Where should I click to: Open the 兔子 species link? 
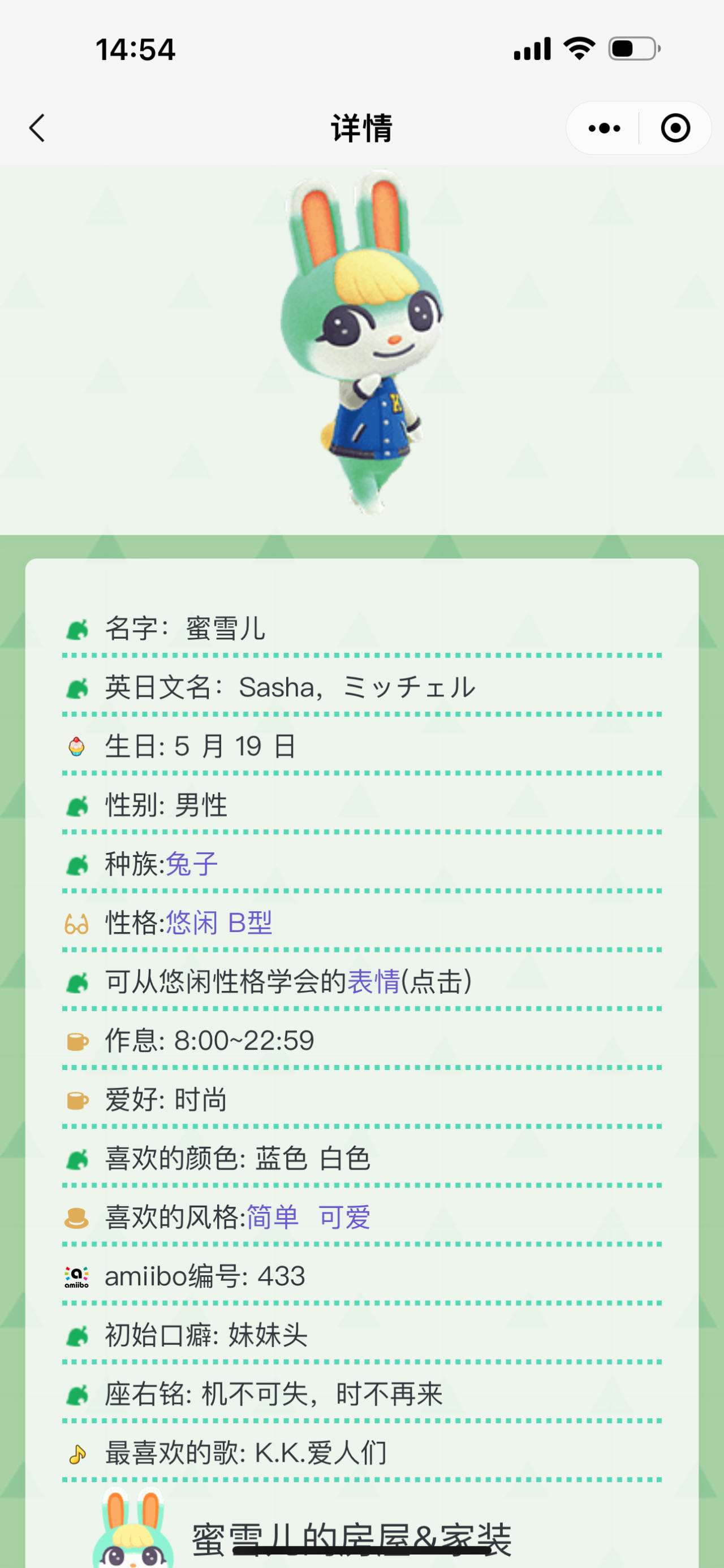pos(191,864)
